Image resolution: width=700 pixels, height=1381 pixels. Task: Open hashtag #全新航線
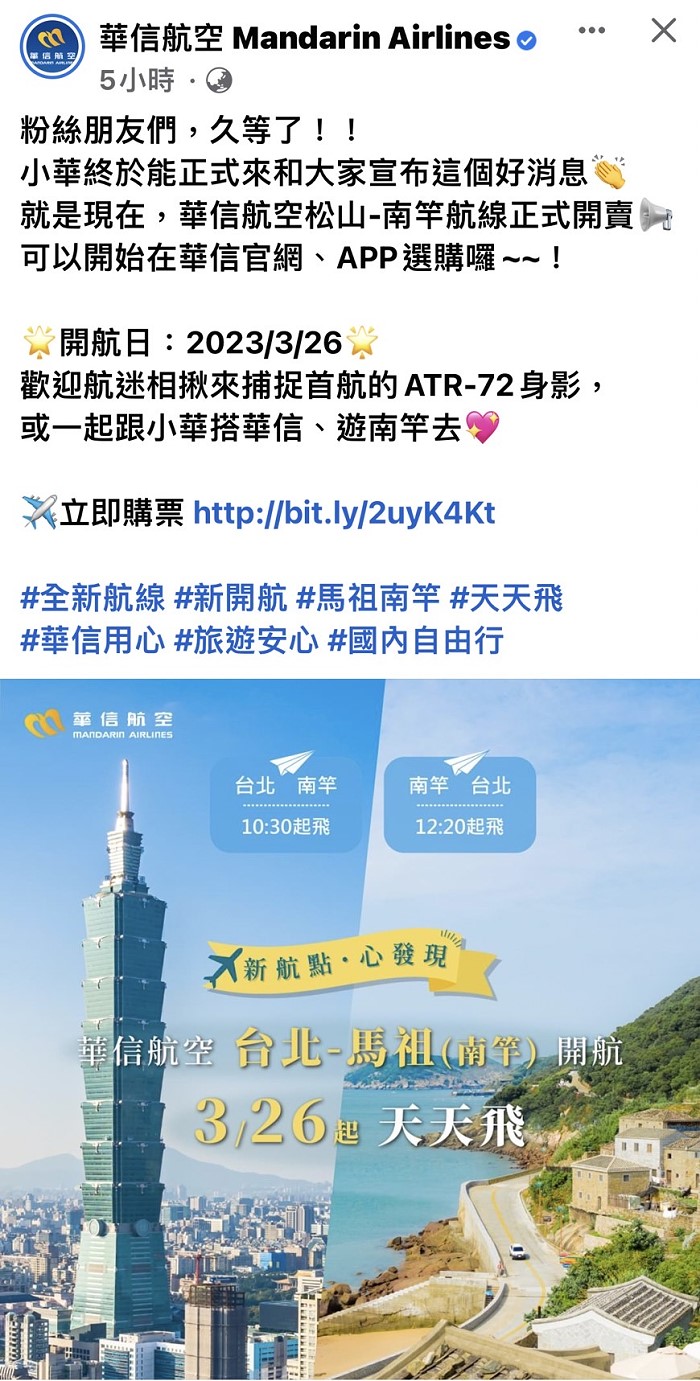(92, 599)
